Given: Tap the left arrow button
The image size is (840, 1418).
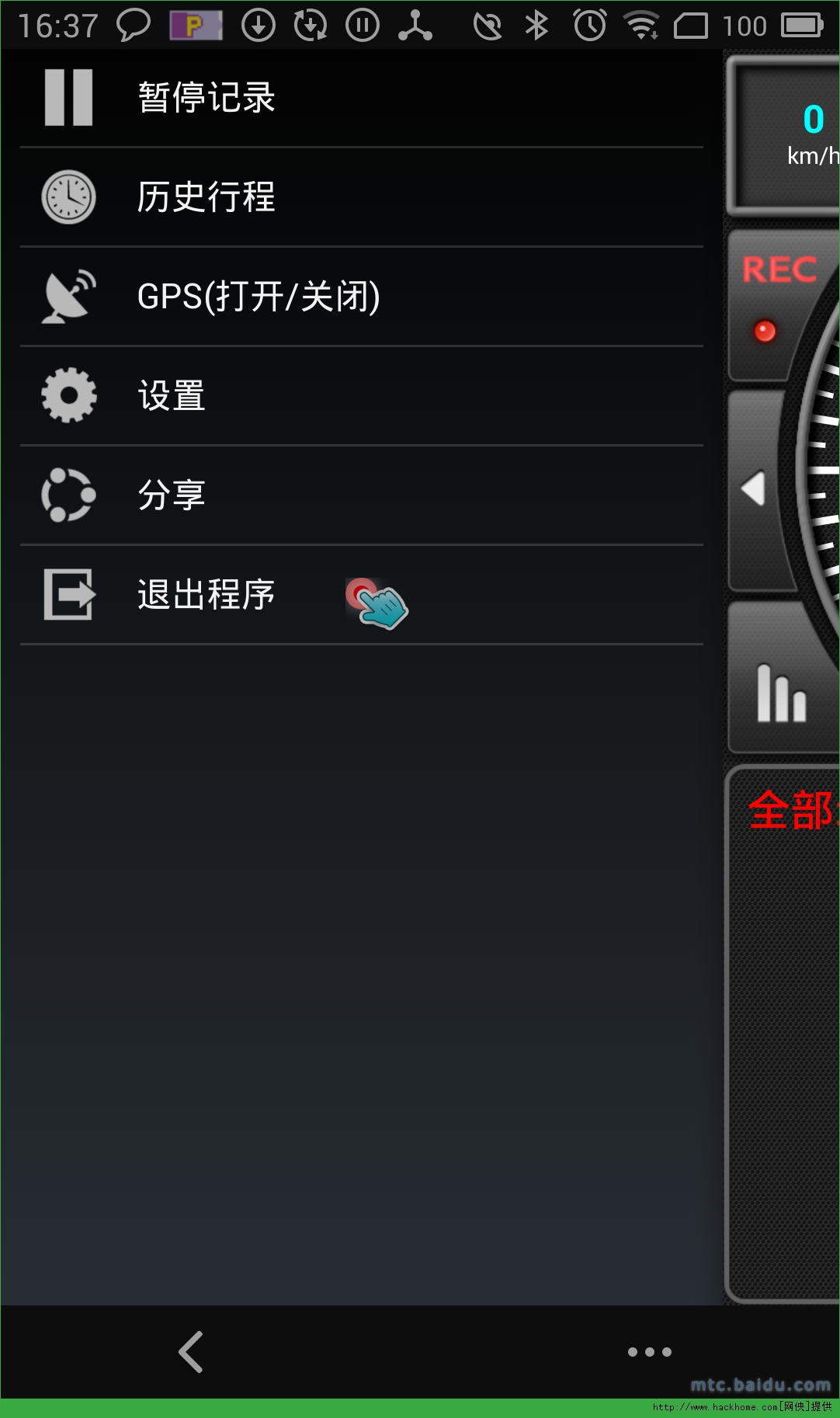Looking at the screenshot, I should coord(755,489).
